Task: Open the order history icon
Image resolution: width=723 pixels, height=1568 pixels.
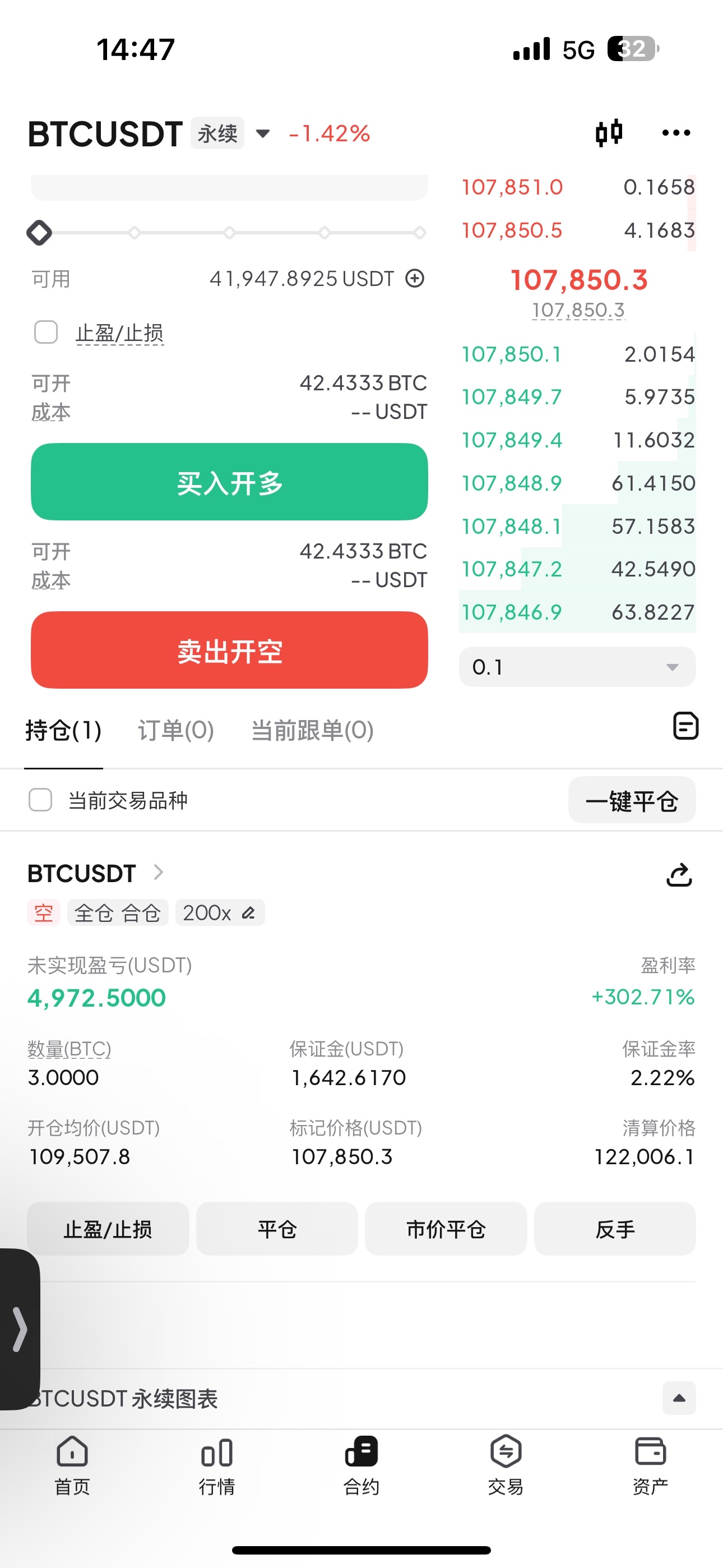Action: point(685,726)
